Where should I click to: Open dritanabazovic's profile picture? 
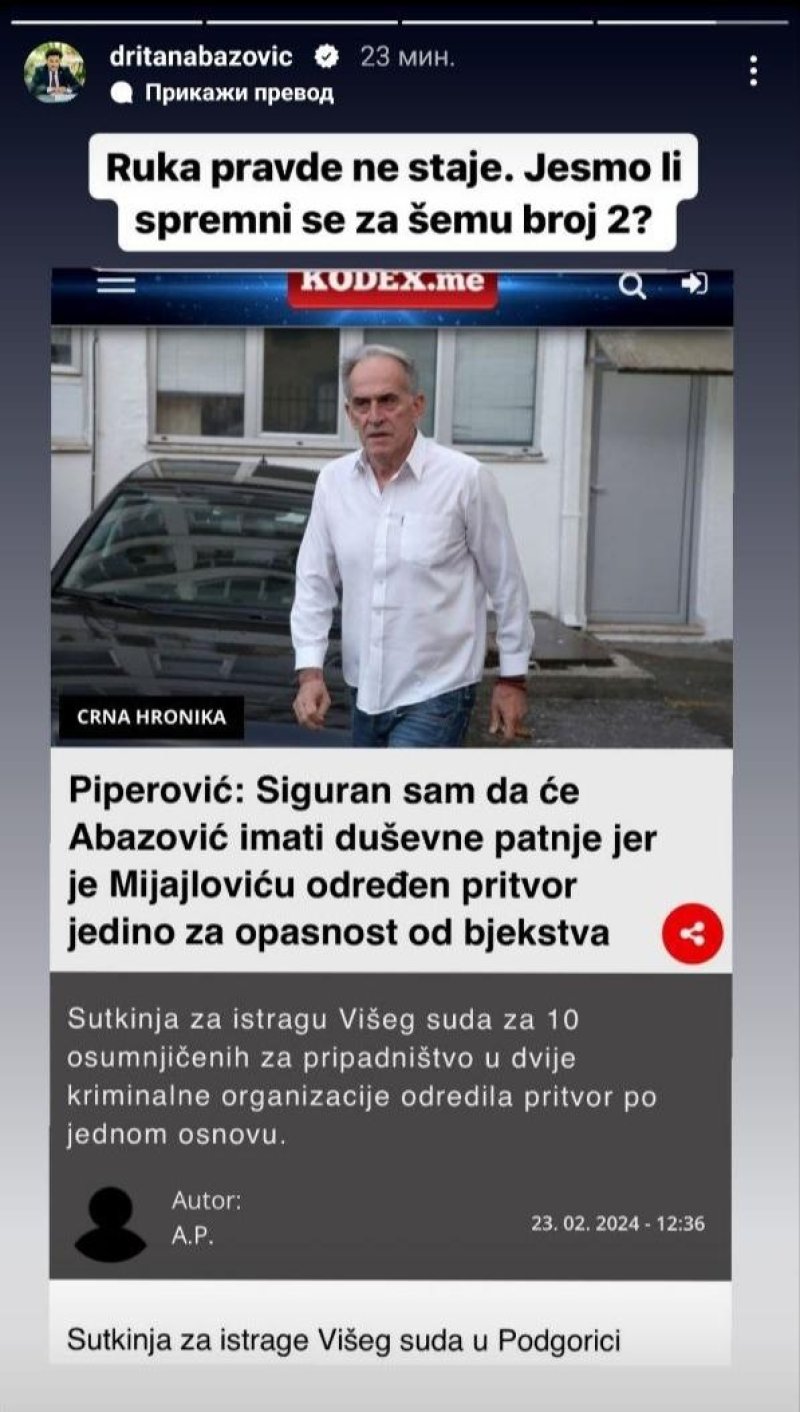point(54,72)
